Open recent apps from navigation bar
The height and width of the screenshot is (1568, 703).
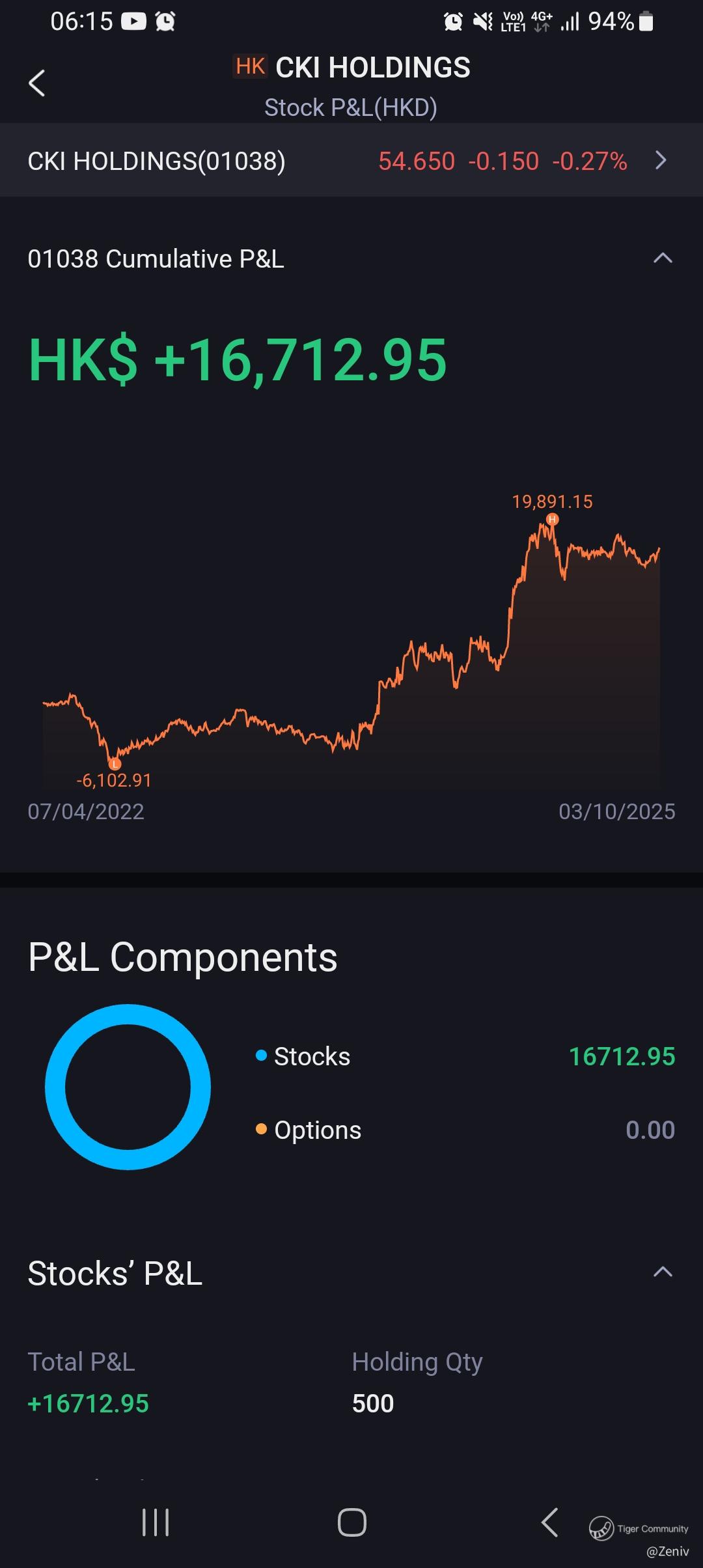point(156,1522)
